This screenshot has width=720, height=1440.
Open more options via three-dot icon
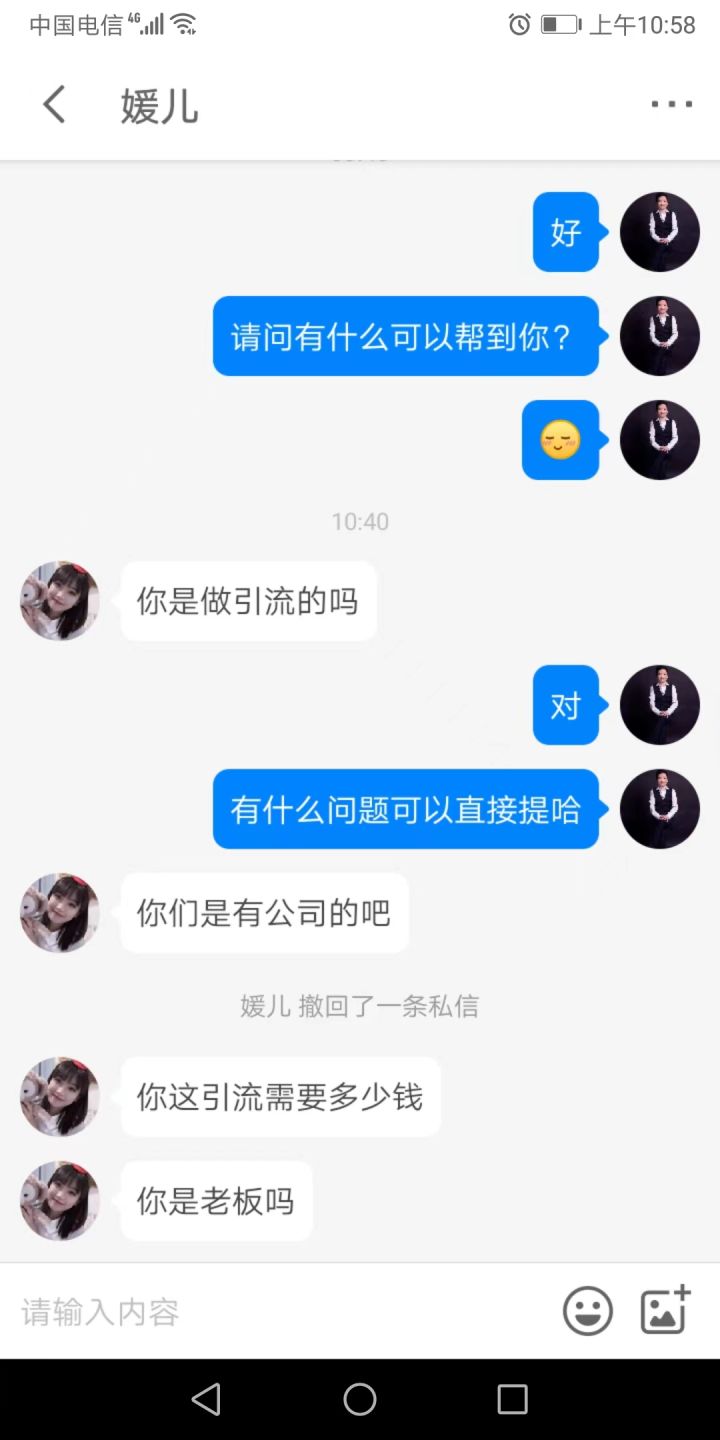[671, 104]
